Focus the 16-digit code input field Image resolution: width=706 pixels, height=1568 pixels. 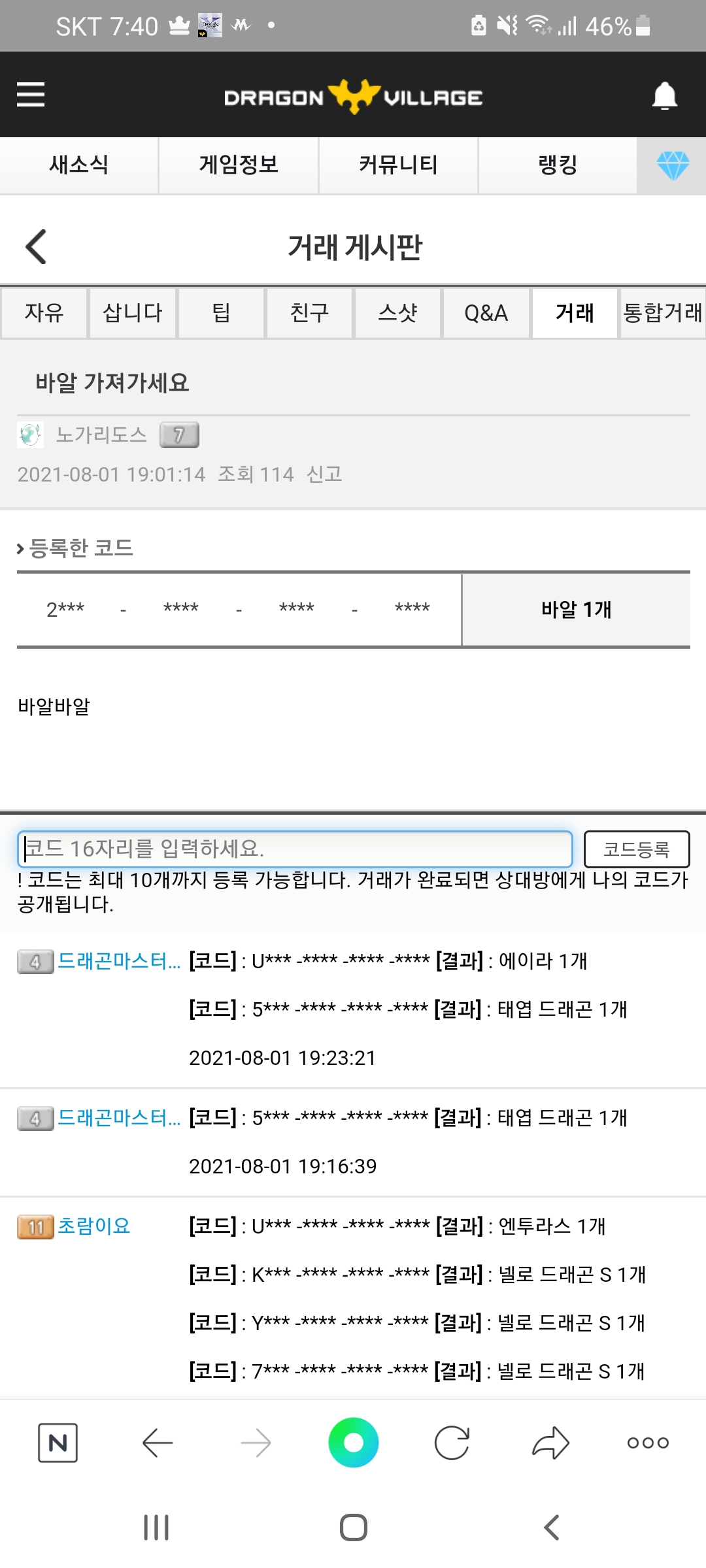[295, 849]
